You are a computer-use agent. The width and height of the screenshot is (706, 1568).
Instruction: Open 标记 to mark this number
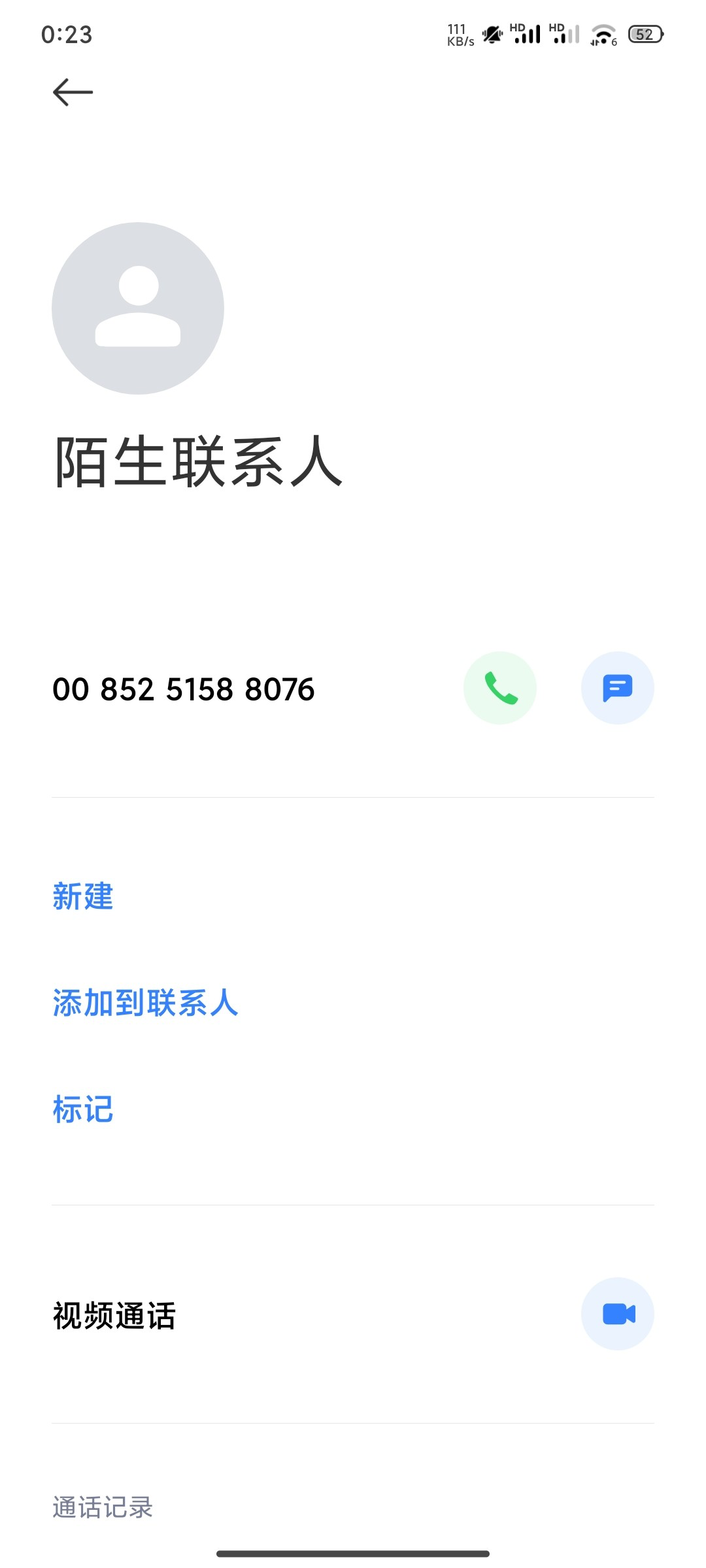83,1109
